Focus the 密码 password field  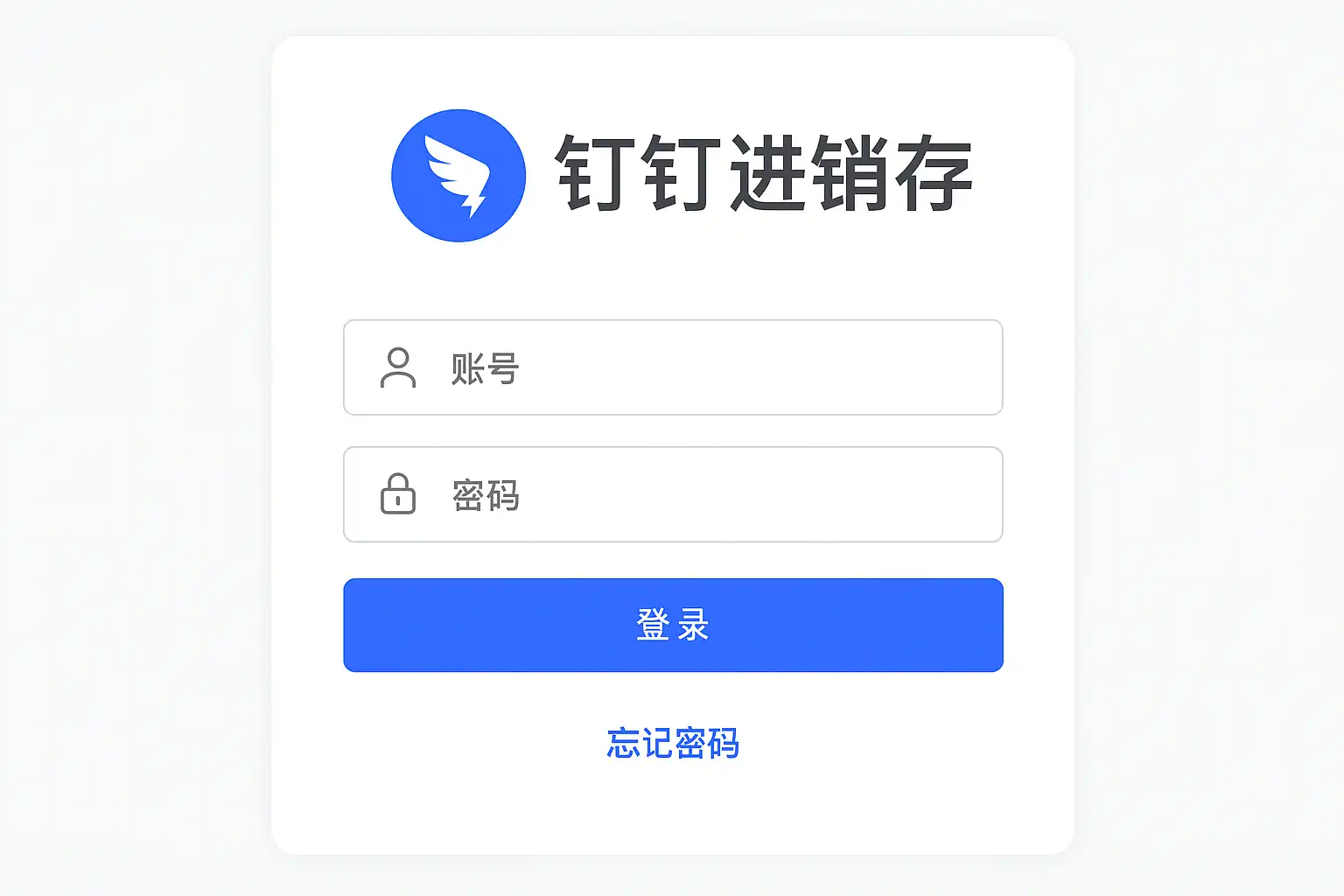672,494
